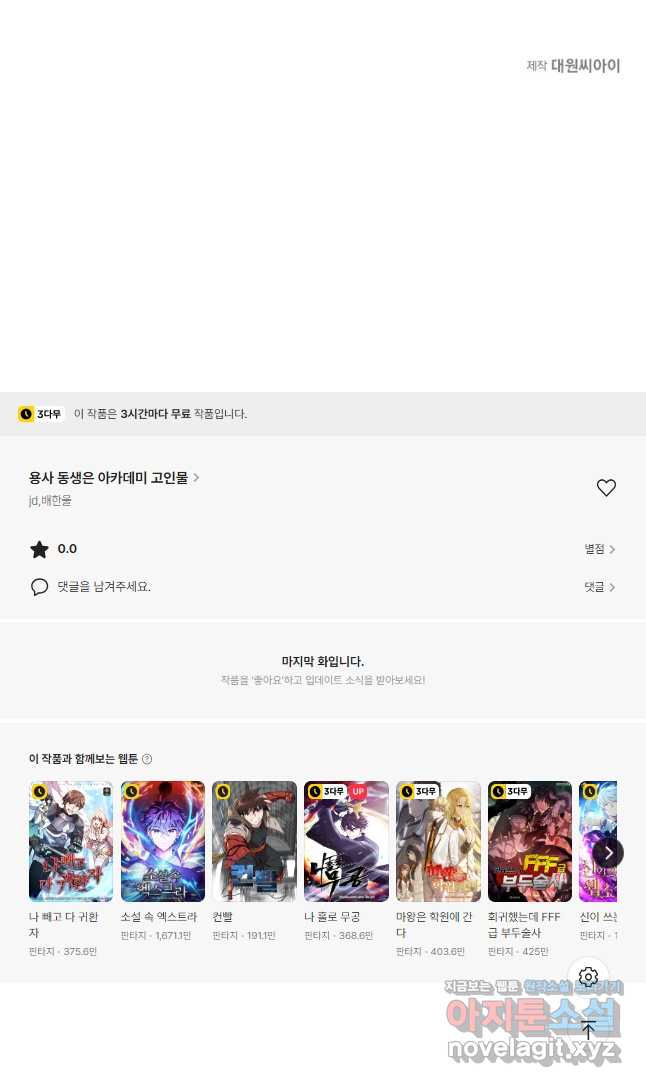The image size is (646, 1087).
Task: Show the next recommended webtoons with the arrow
Action: 608,852
